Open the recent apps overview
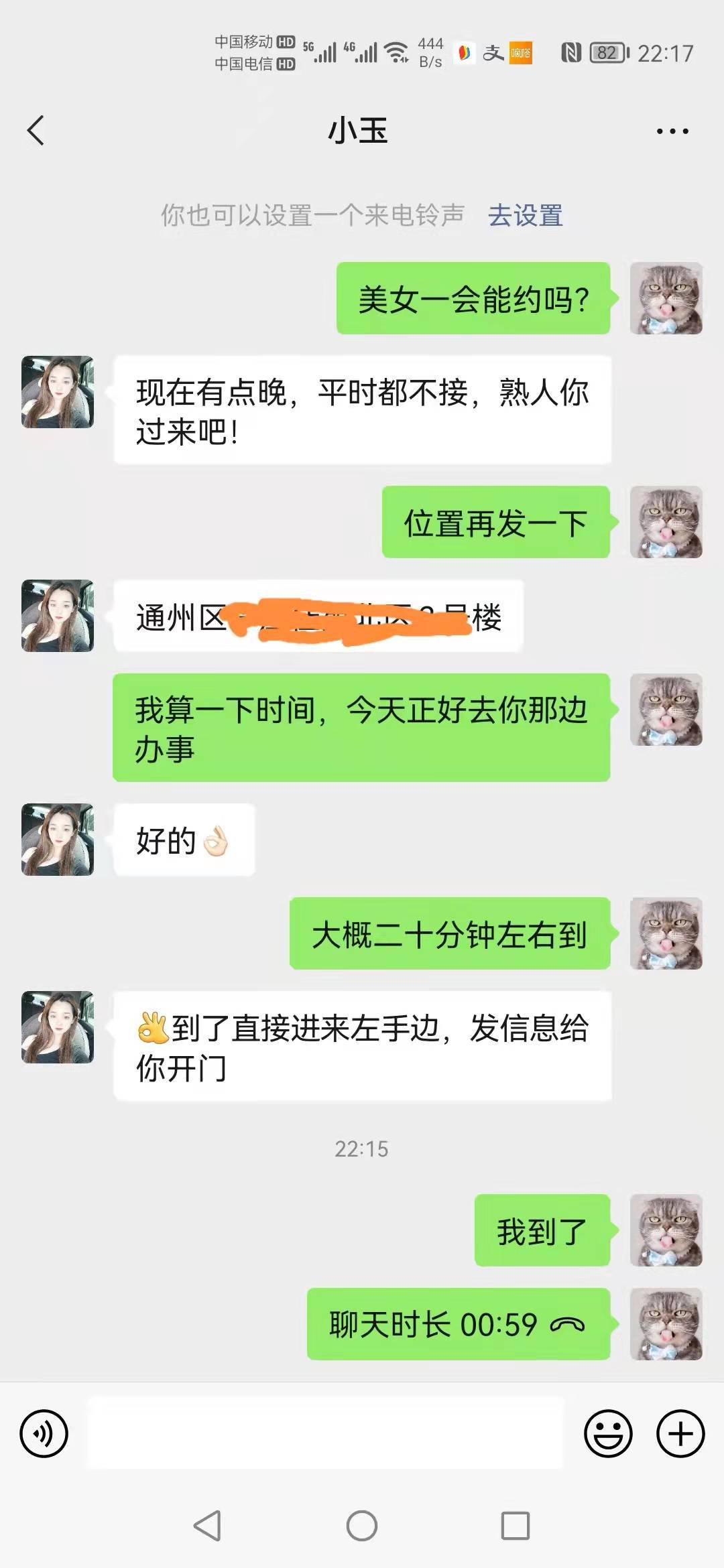This screenshot has height=1568, width=724. click(516, 1526)
